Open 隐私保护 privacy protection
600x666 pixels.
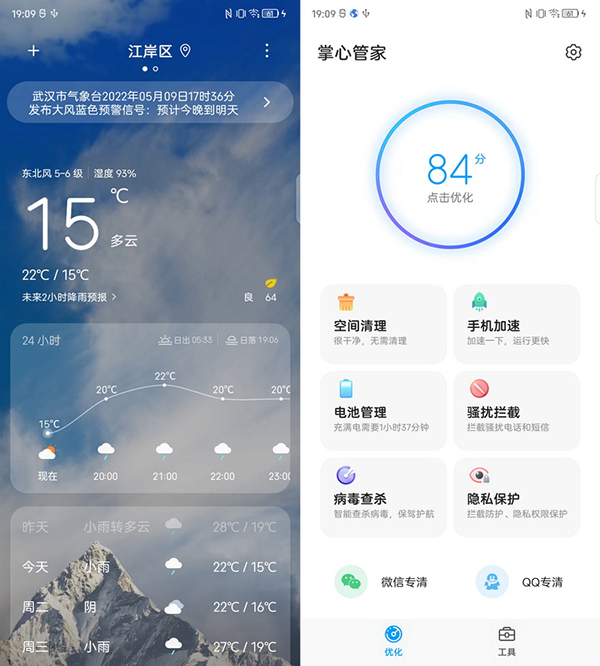pos(517,496)
